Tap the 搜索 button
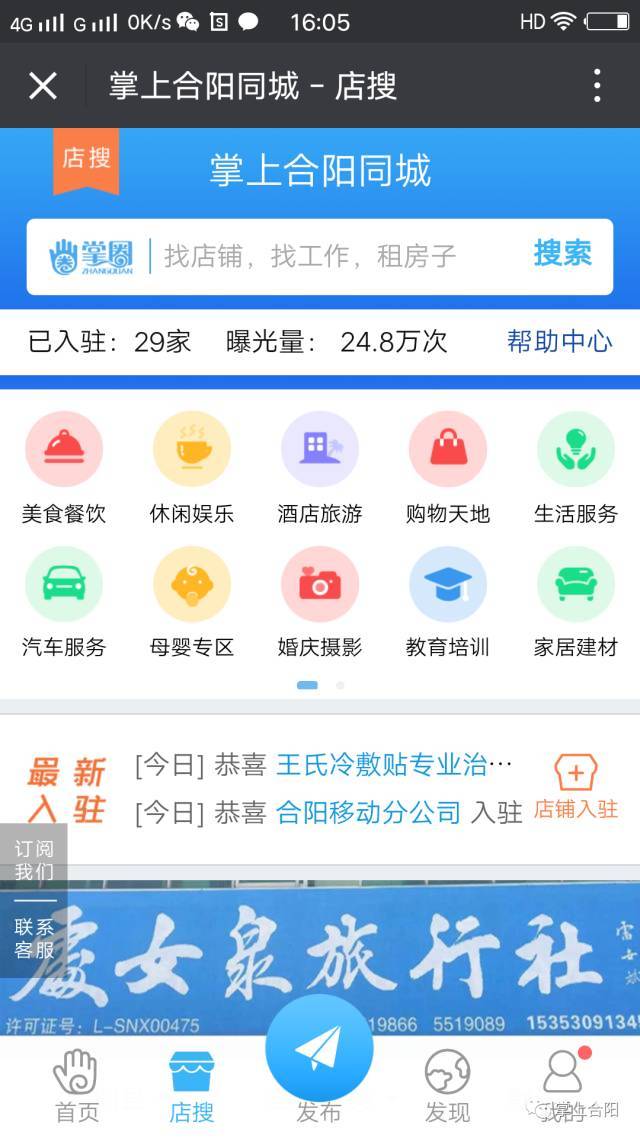Viewport: 640px width, 1138px height. pos(562,254)
